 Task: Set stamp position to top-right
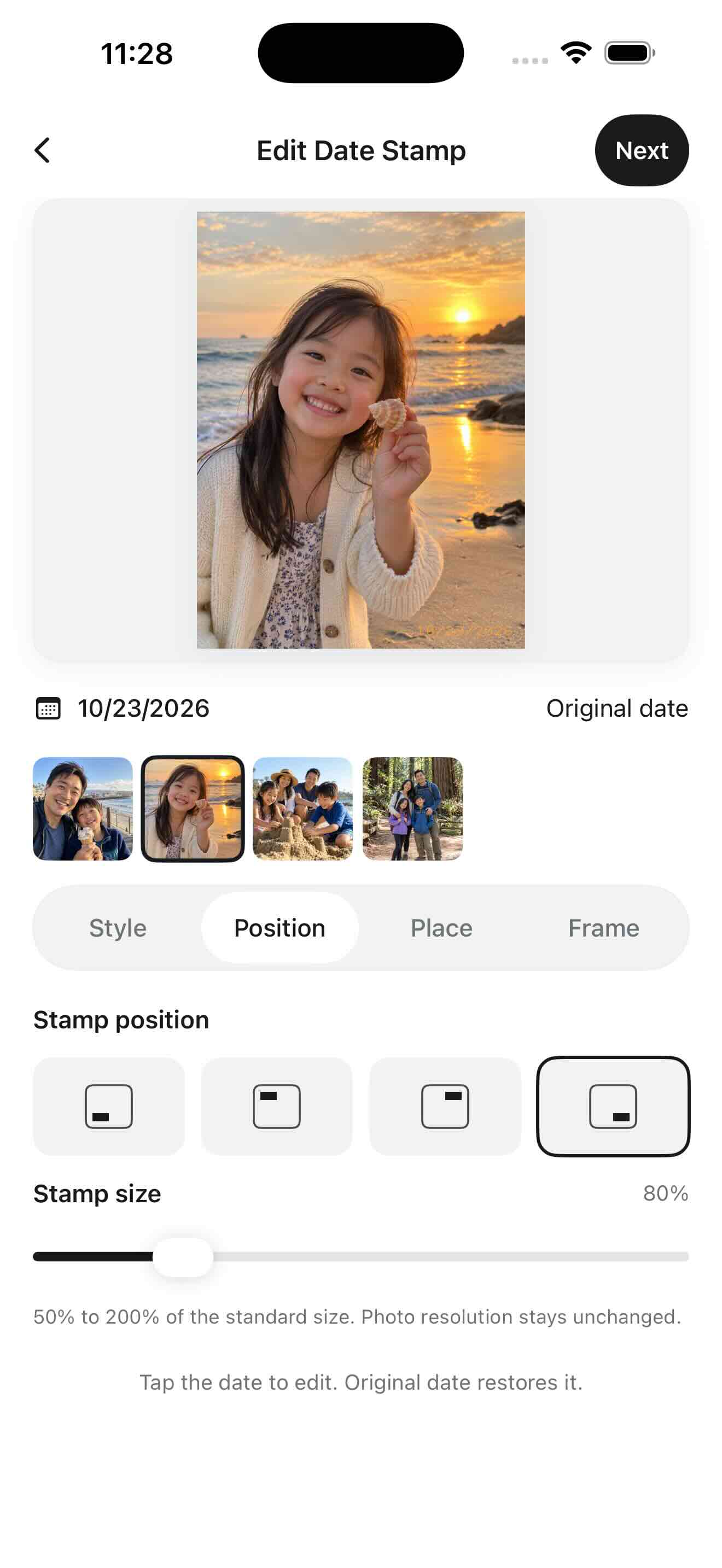coord(445,1106)
